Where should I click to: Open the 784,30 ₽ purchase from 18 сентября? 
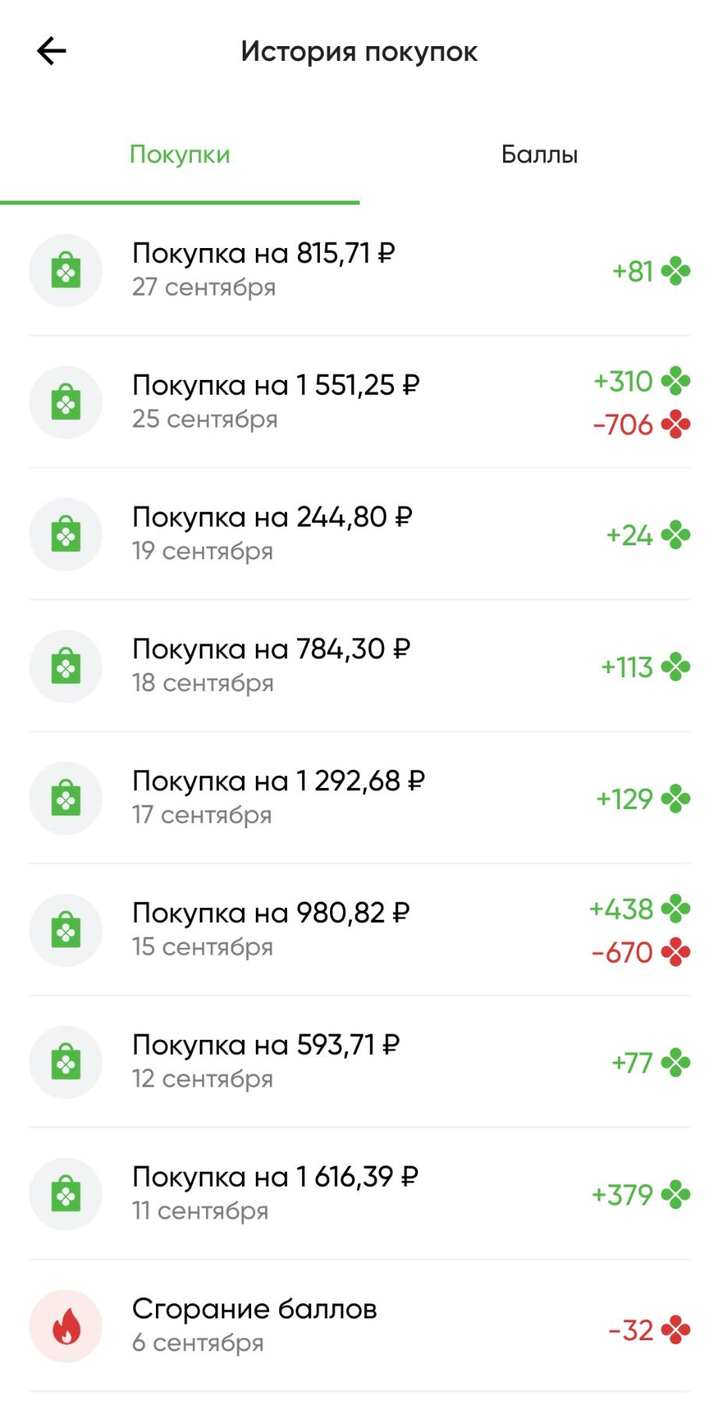pyautogui.click(x=360, y=666)
